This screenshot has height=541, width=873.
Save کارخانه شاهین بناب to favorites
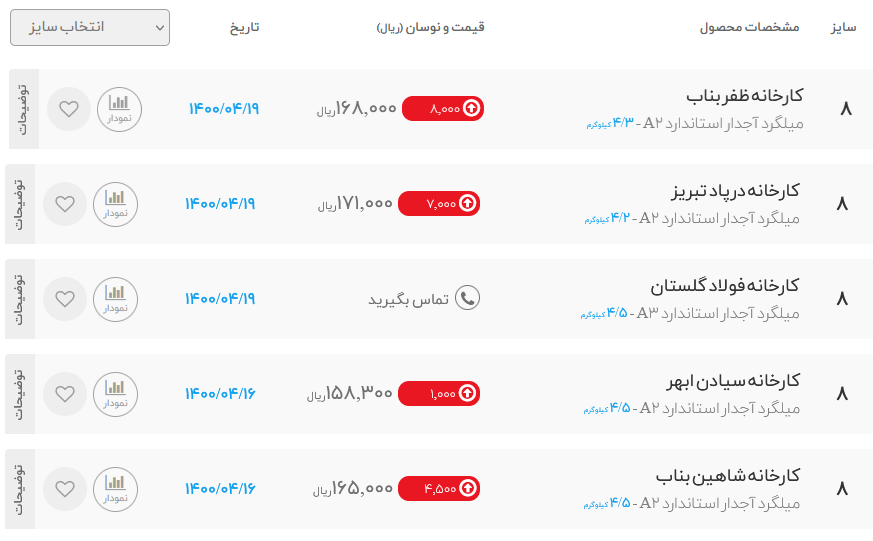[x=65, y=489]
